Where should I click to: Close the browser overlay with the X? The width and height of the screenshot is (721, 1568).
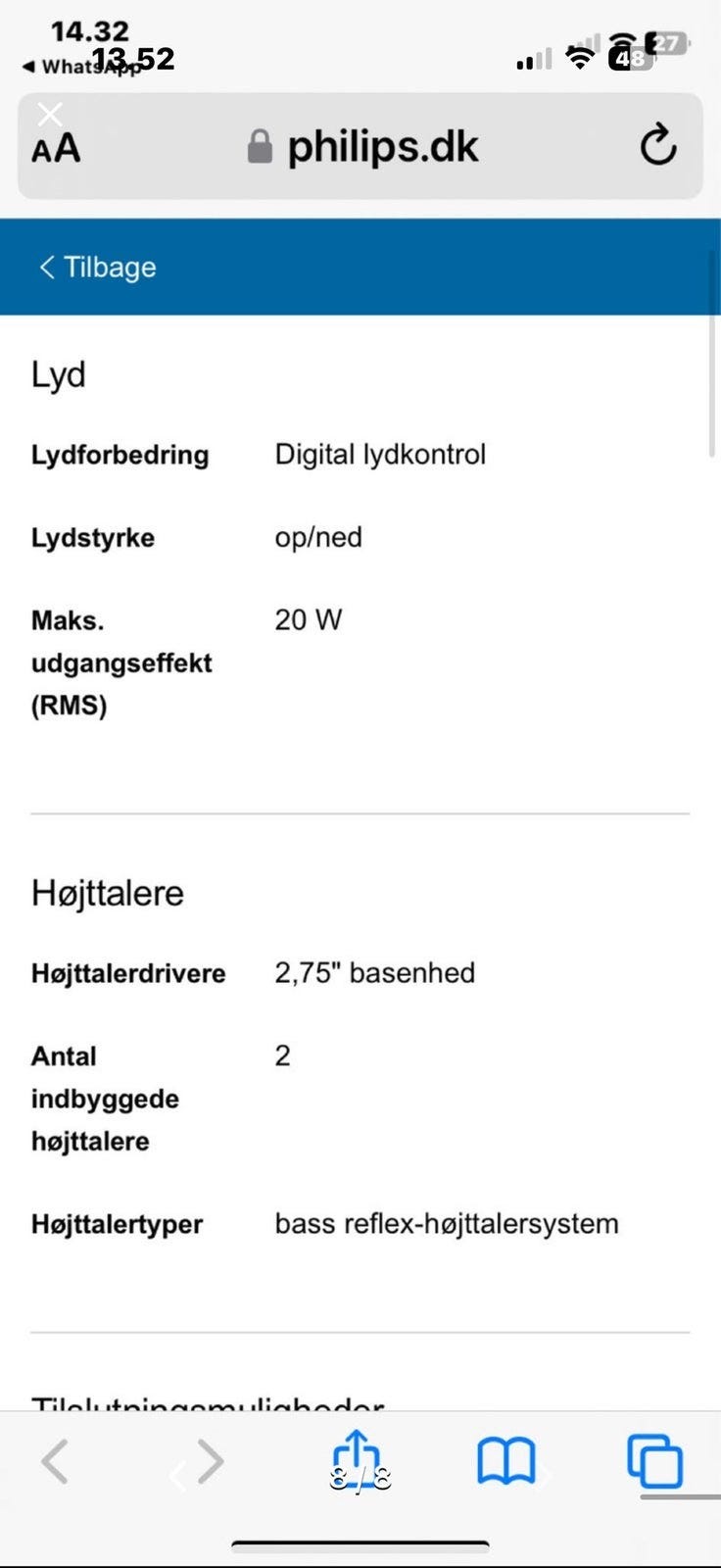(50, 114)
